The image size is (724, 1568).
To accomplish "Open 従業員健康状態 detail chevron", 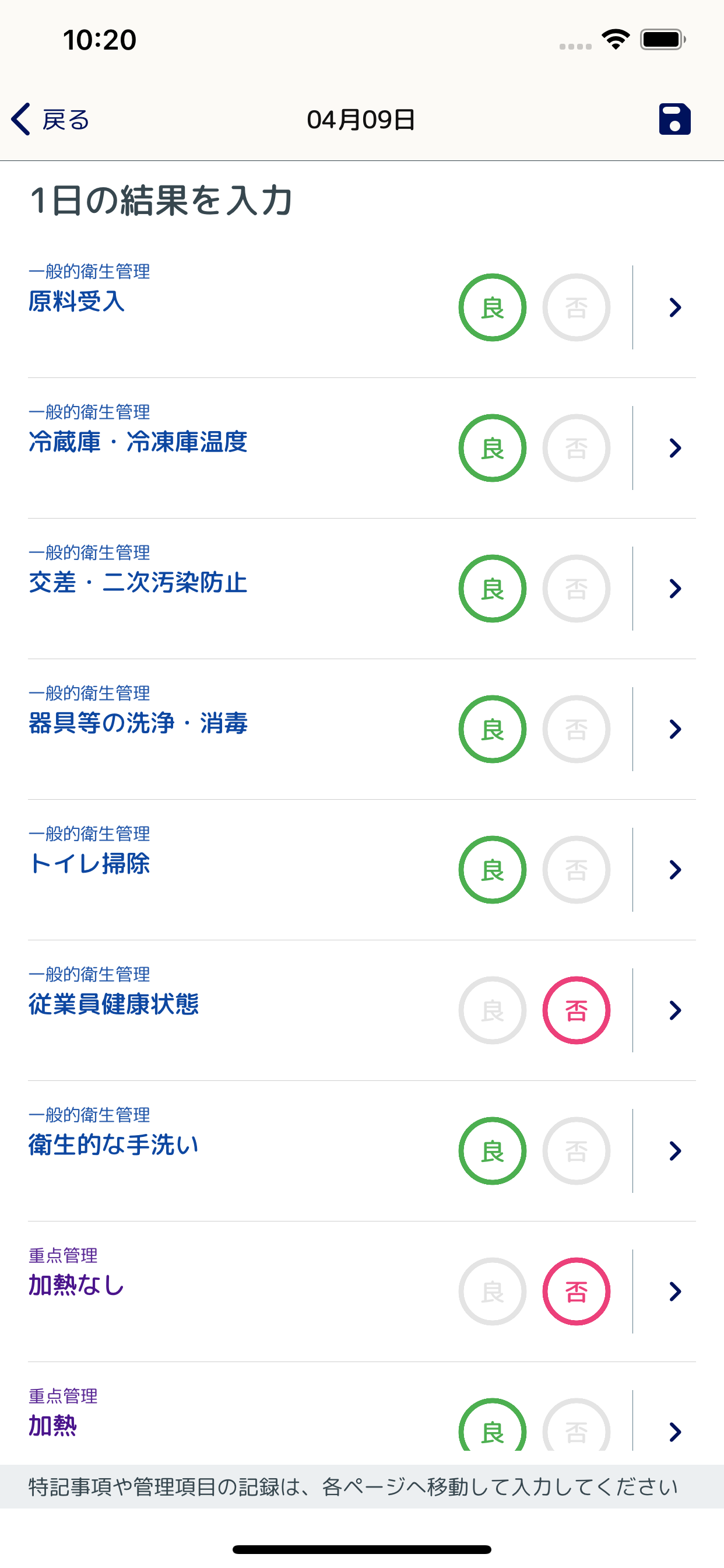I will 674,1010.
